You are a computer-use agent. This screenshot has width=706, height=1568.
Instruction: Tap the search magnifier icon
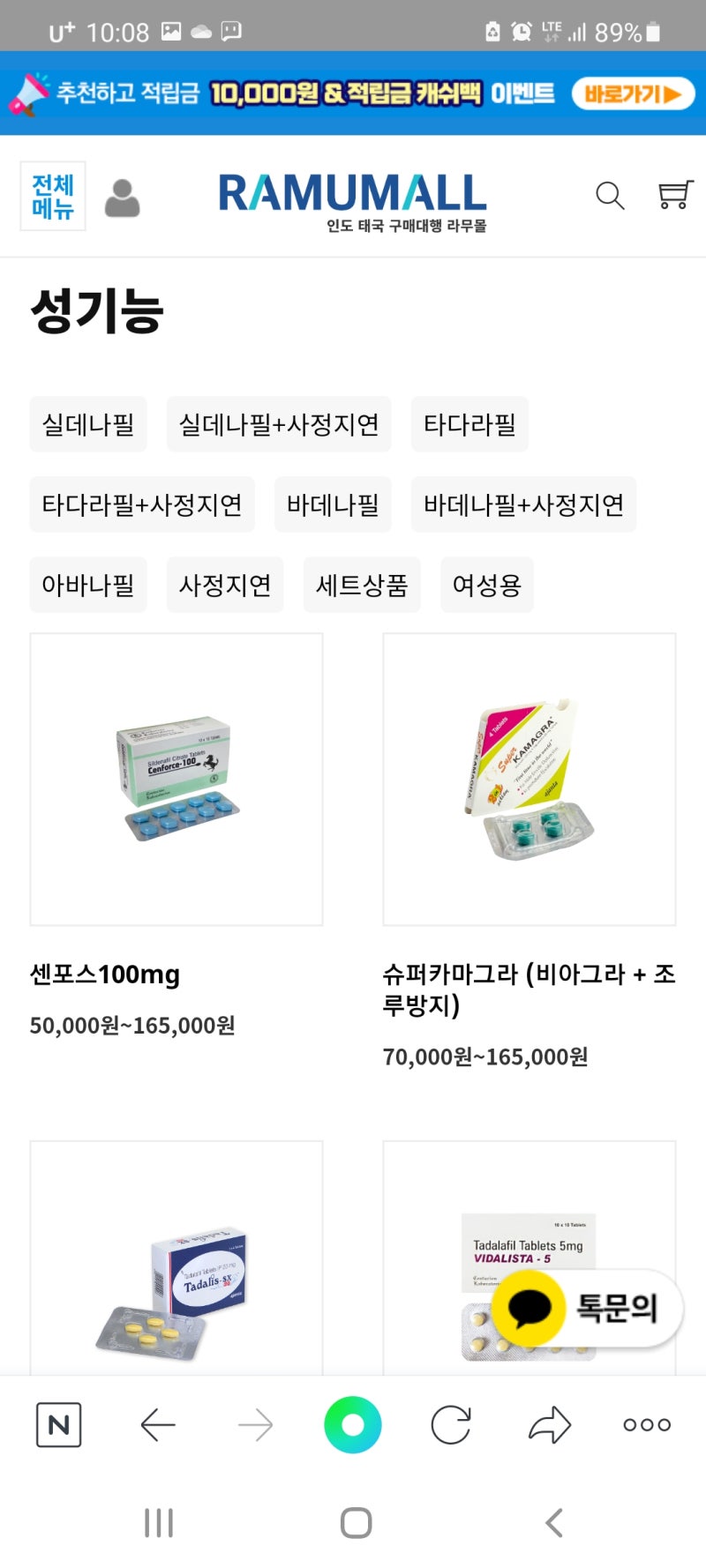(609, 196)
